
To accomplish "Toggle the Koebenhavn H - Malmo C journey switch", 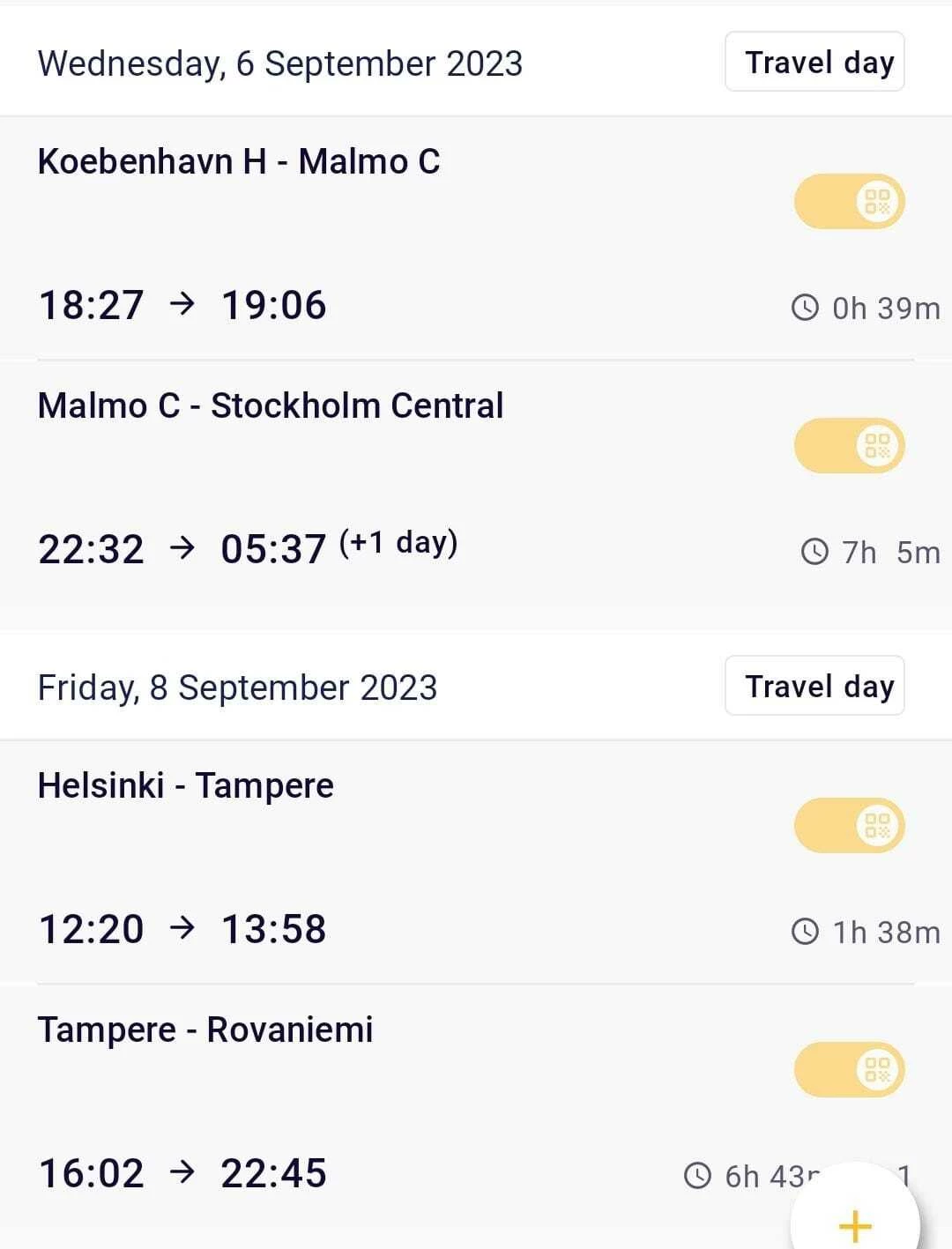I will pyautogui.click(x=849, y=202).
